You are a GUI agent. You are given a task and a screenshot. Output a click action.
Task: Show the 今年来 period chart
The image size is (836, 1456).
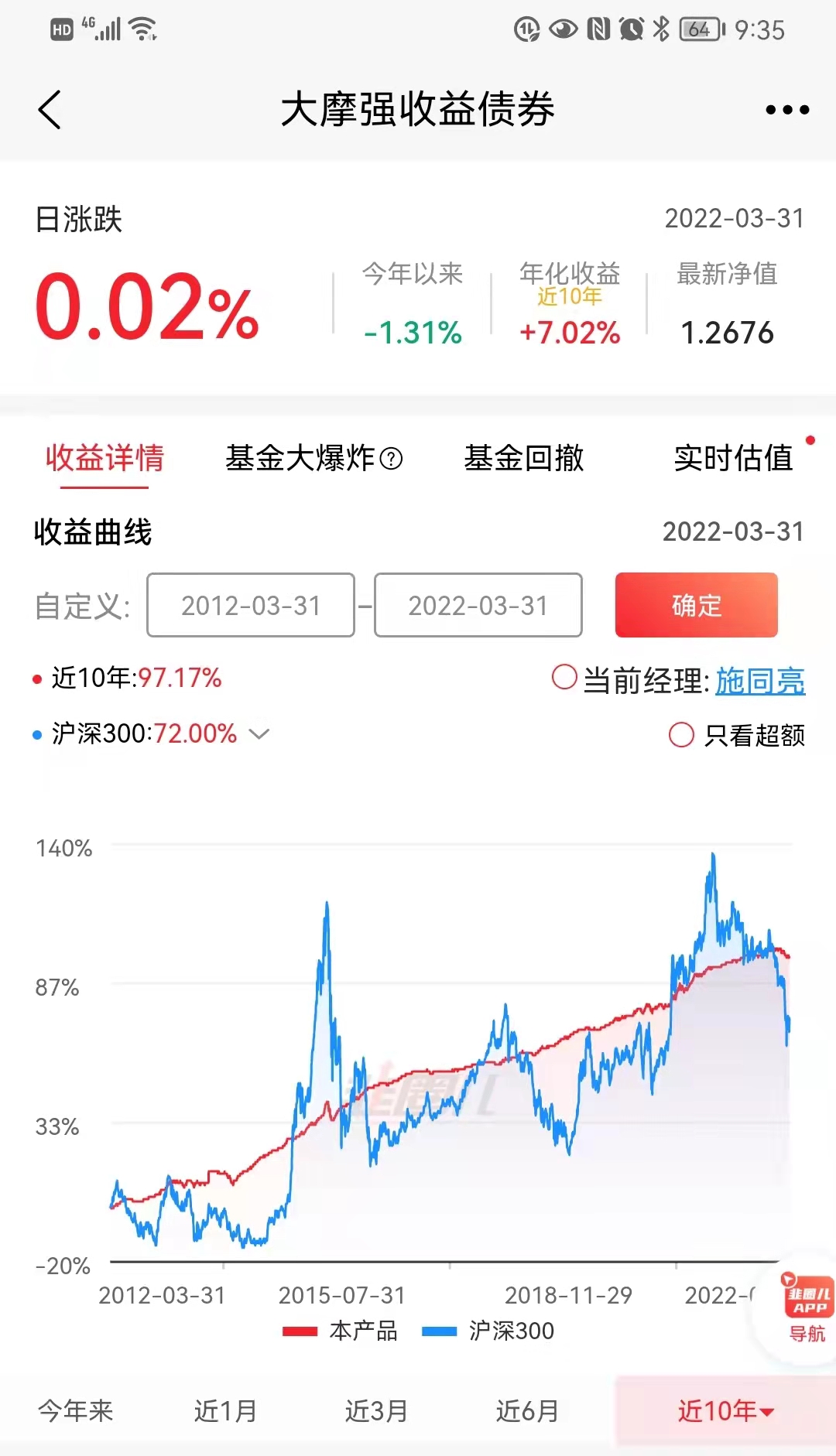[76, 1410]
